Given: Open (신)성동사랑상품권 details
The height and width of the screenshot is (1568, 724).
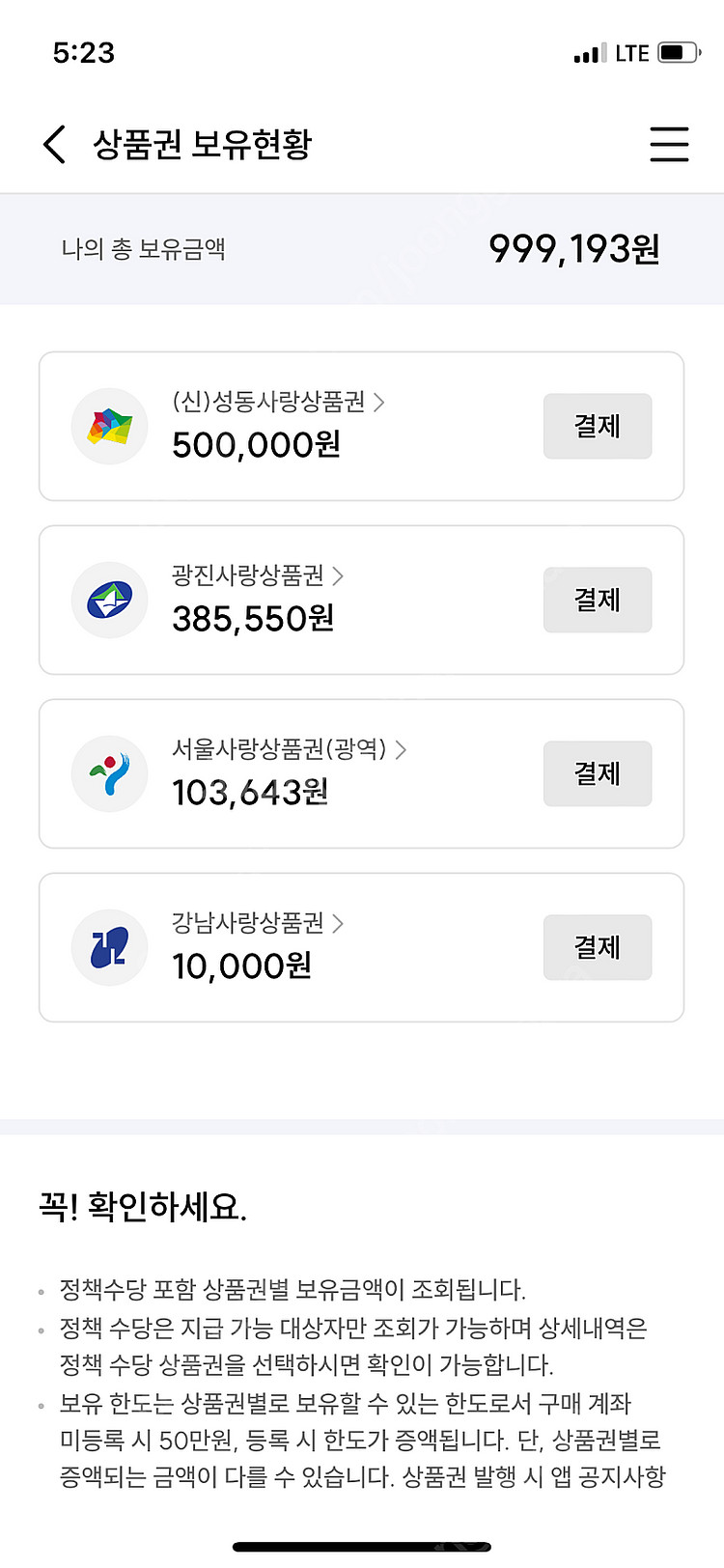Looking at the screenshot, I should (x=278, y=402).
